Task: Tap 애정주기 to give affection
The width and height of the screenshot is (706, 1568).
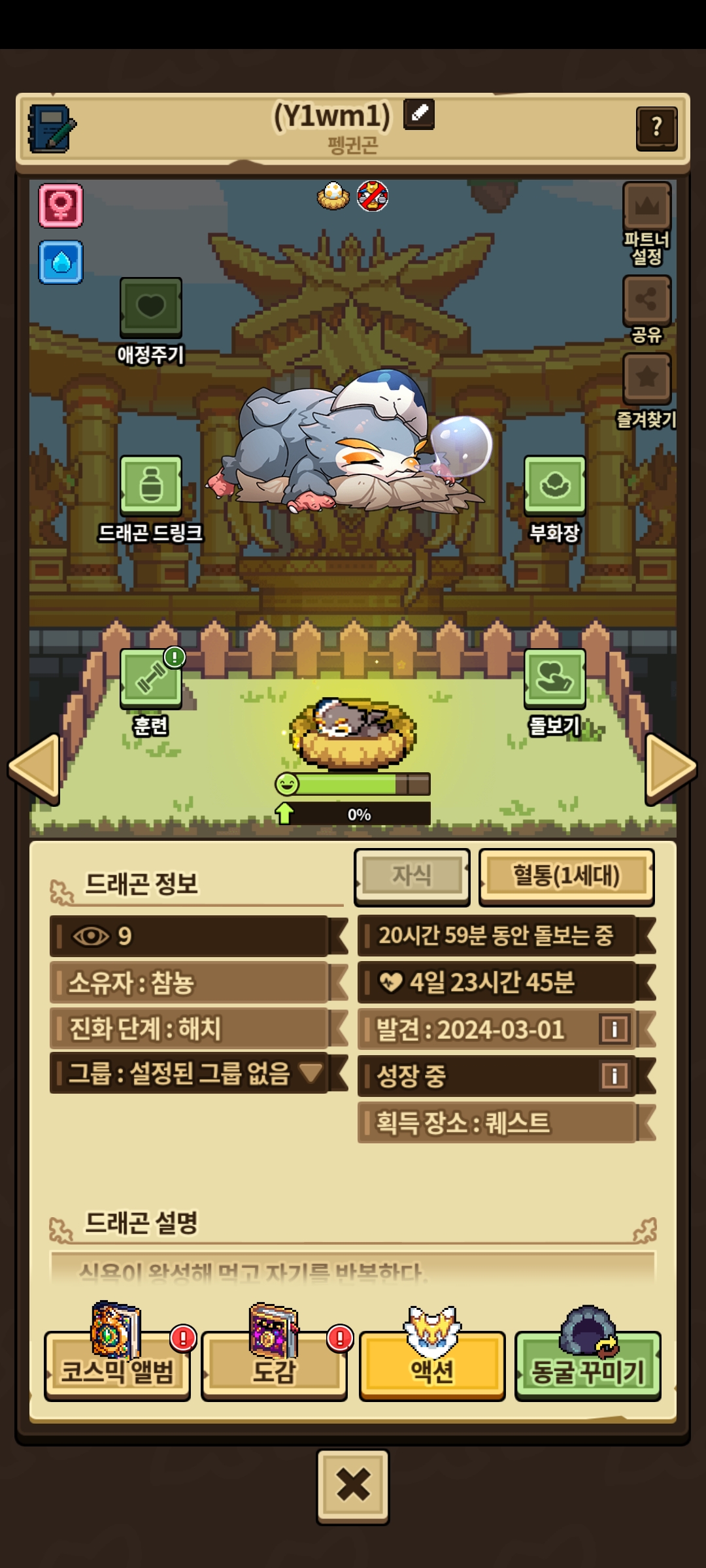Action: (150, 308)
